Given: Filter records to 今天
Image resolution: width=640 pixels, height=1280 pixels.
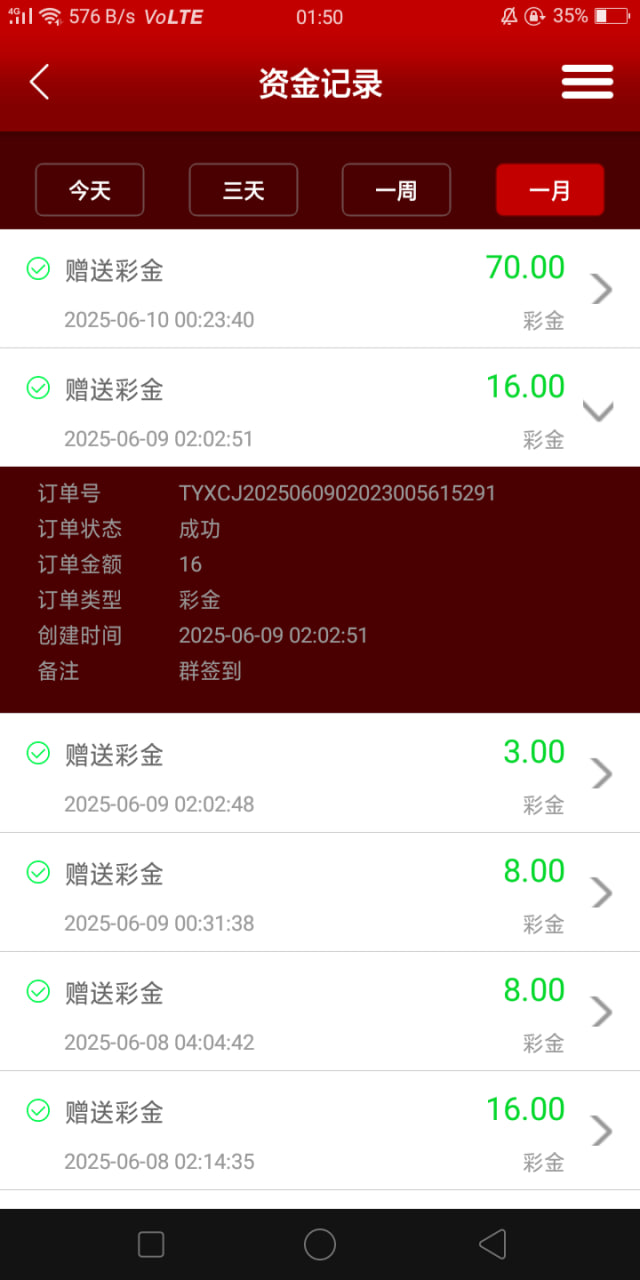Looking at the screenshot, I should coord(90,190).
